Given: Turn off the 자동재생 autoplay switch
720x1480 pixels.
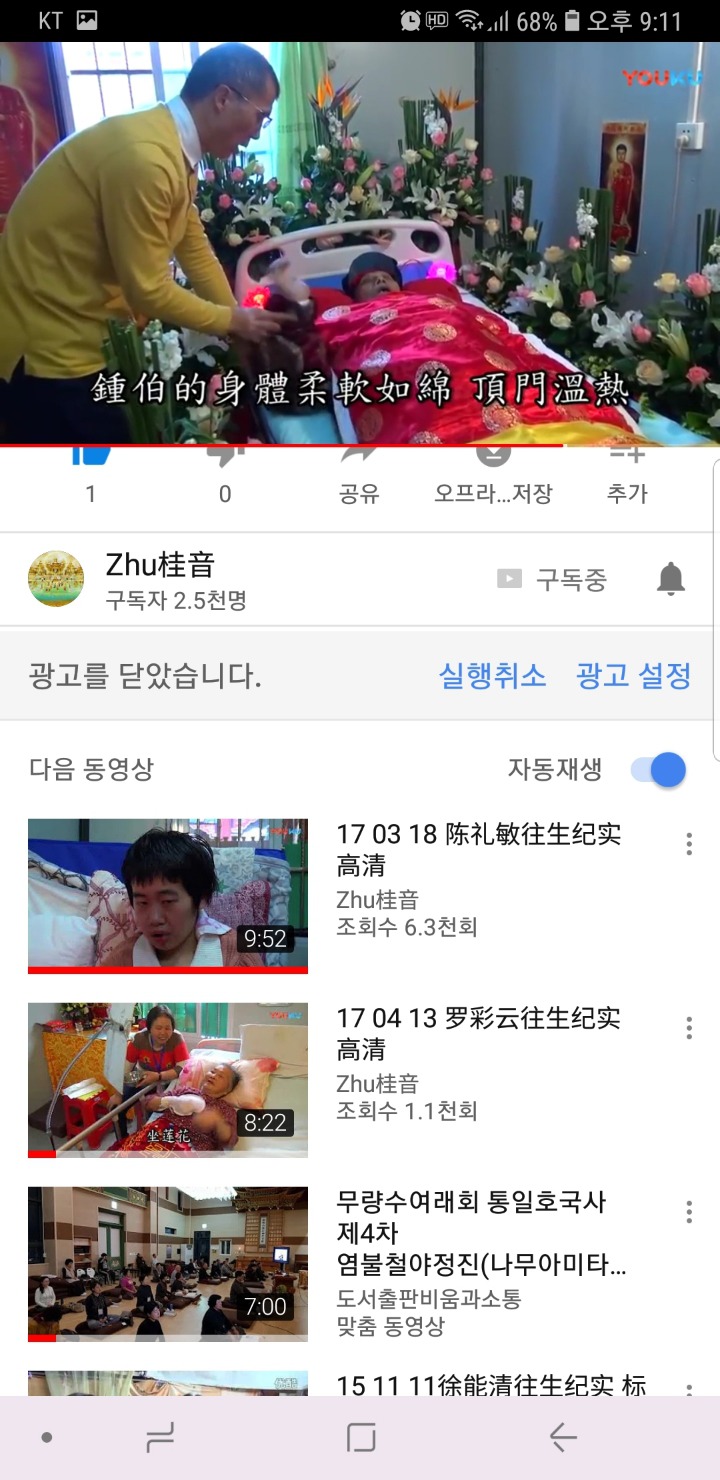Looking at the screenshot, I should [659, 770].
